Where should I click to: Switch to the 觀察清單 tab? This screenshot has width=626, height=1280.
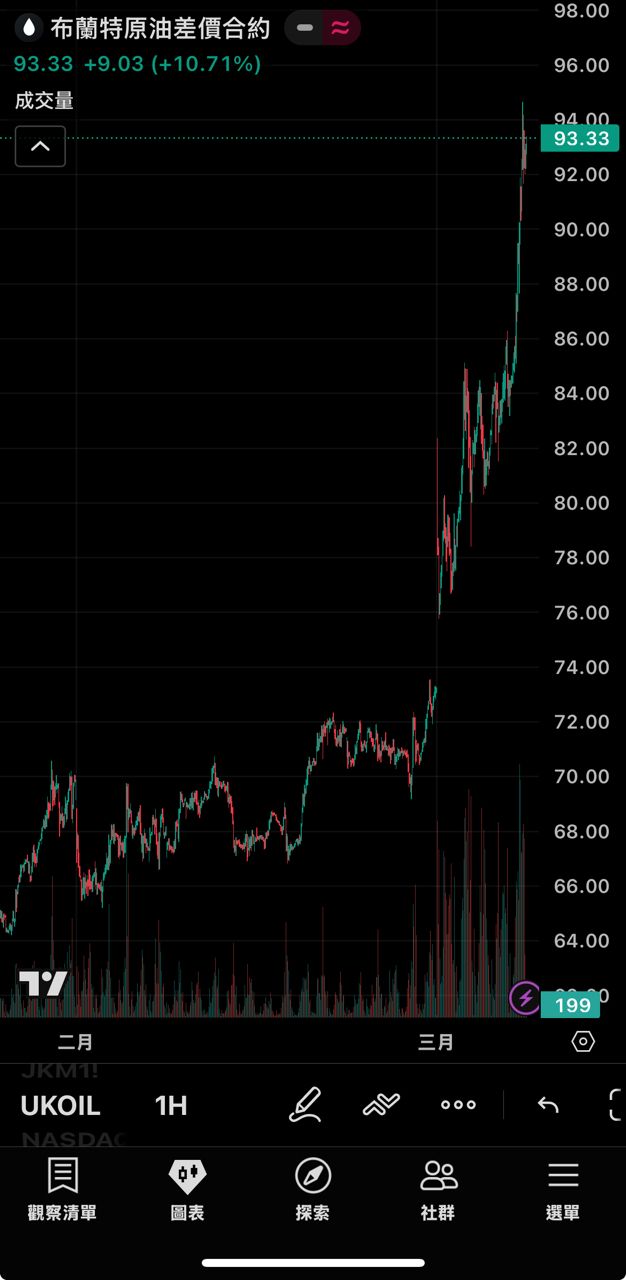coord(62,1190)
